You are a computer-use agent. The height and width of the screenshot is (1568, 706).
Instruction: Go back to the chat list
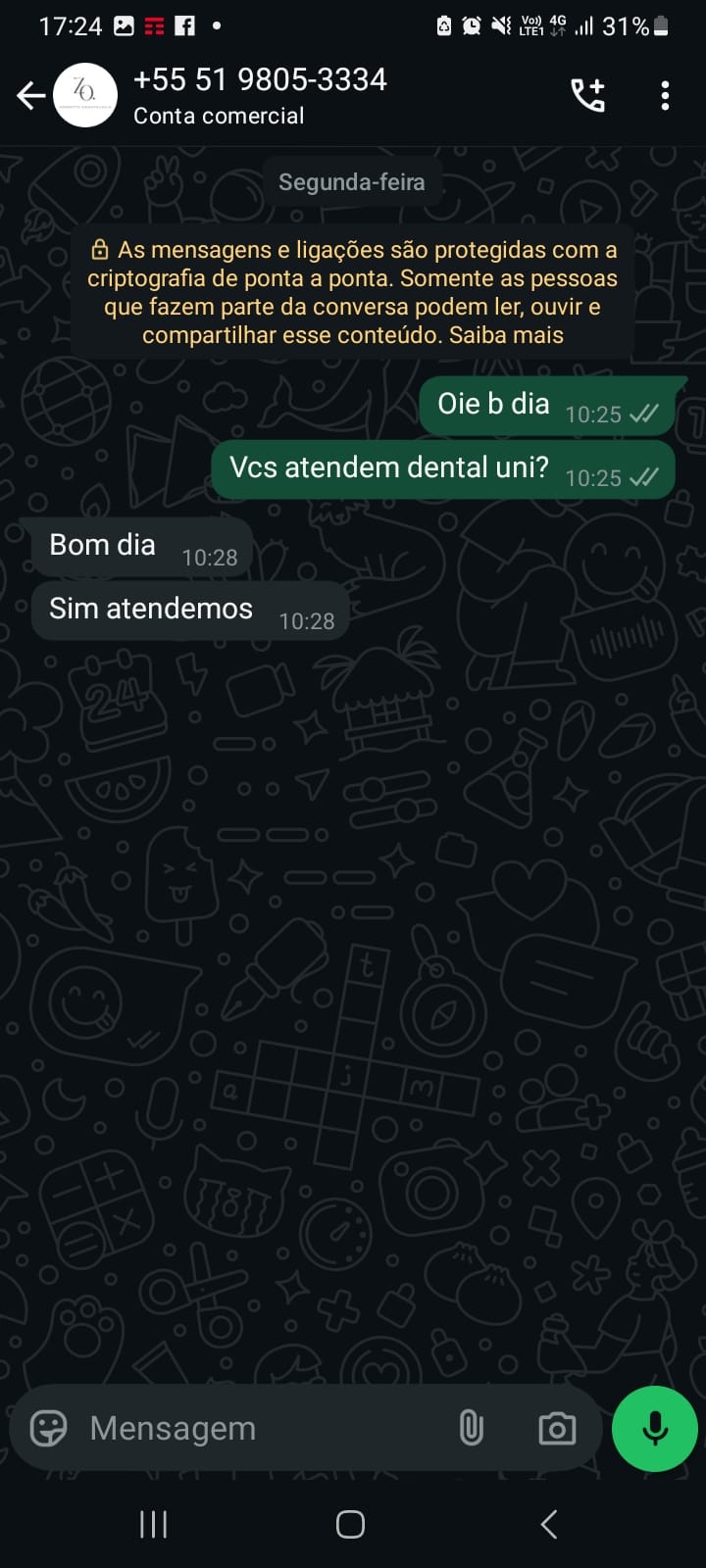tap(31, 95)
